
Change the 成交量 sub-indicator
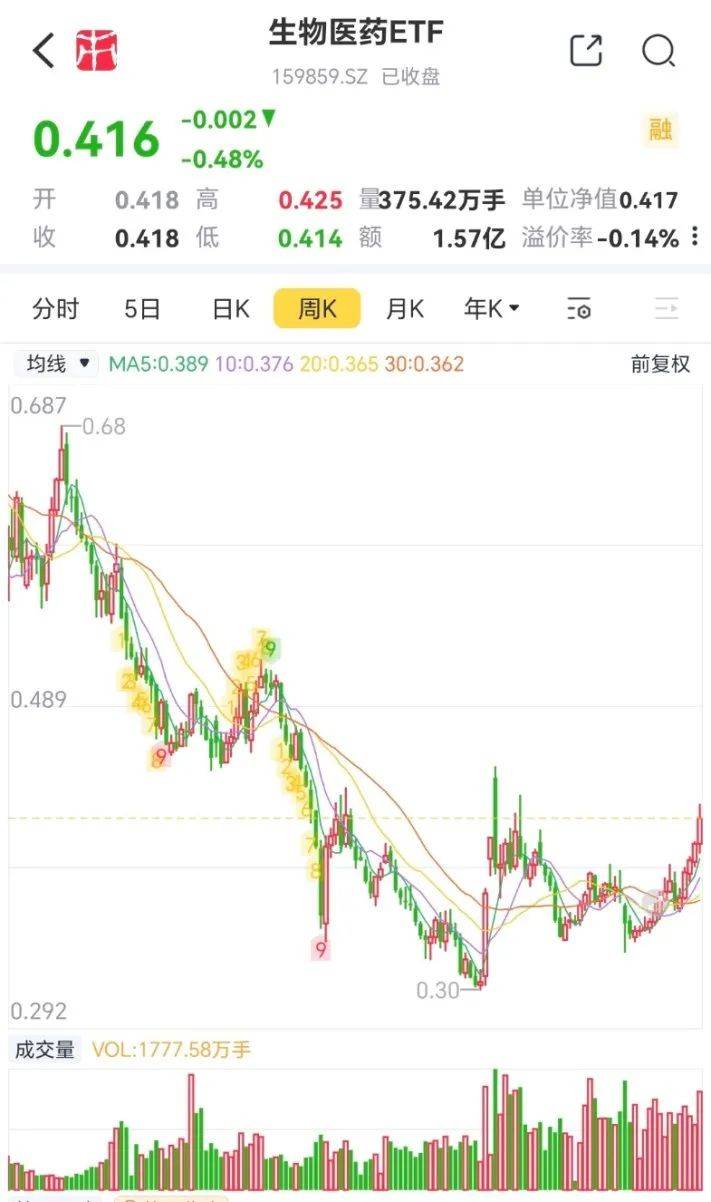(44, 1050)
